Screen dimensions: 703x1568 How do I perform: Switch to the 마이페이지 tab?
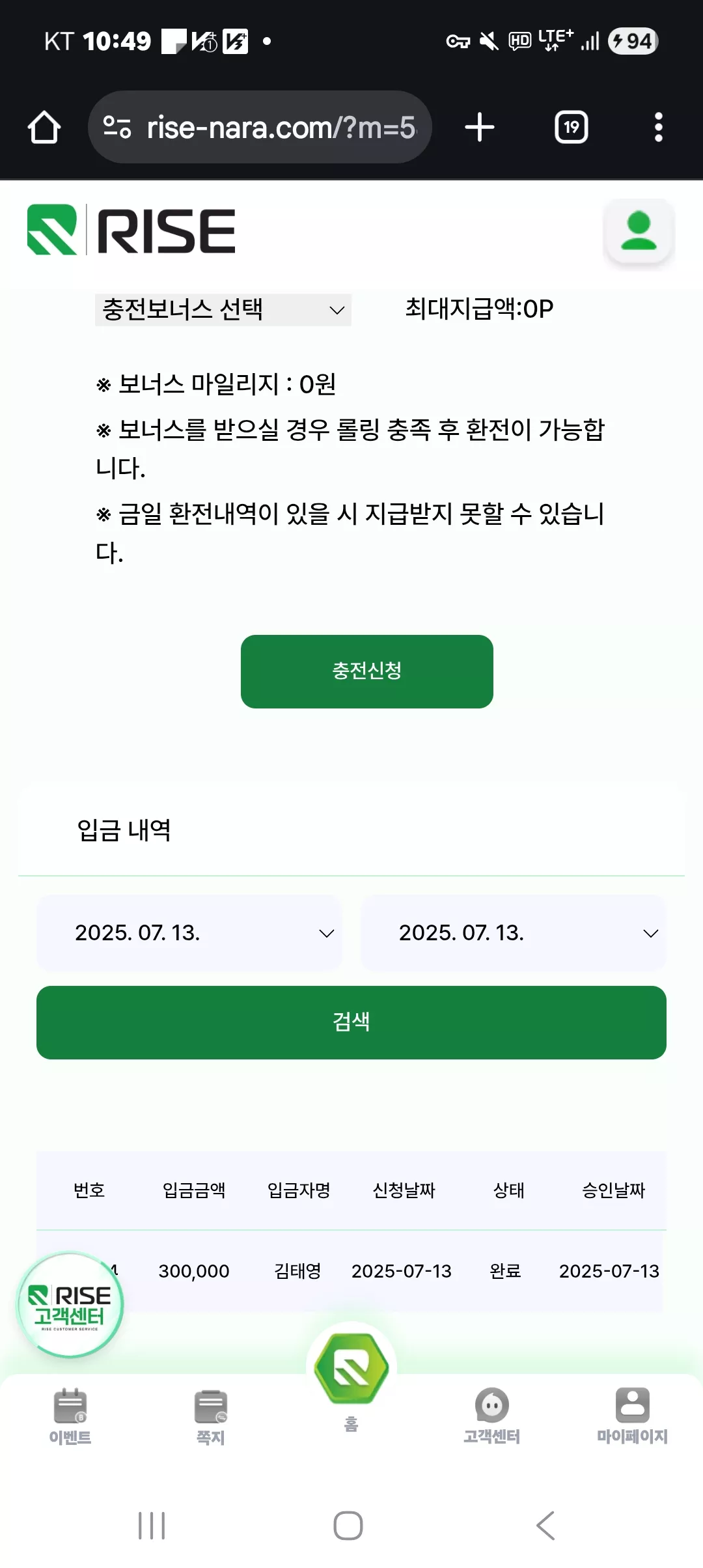tap(633, 1417)
